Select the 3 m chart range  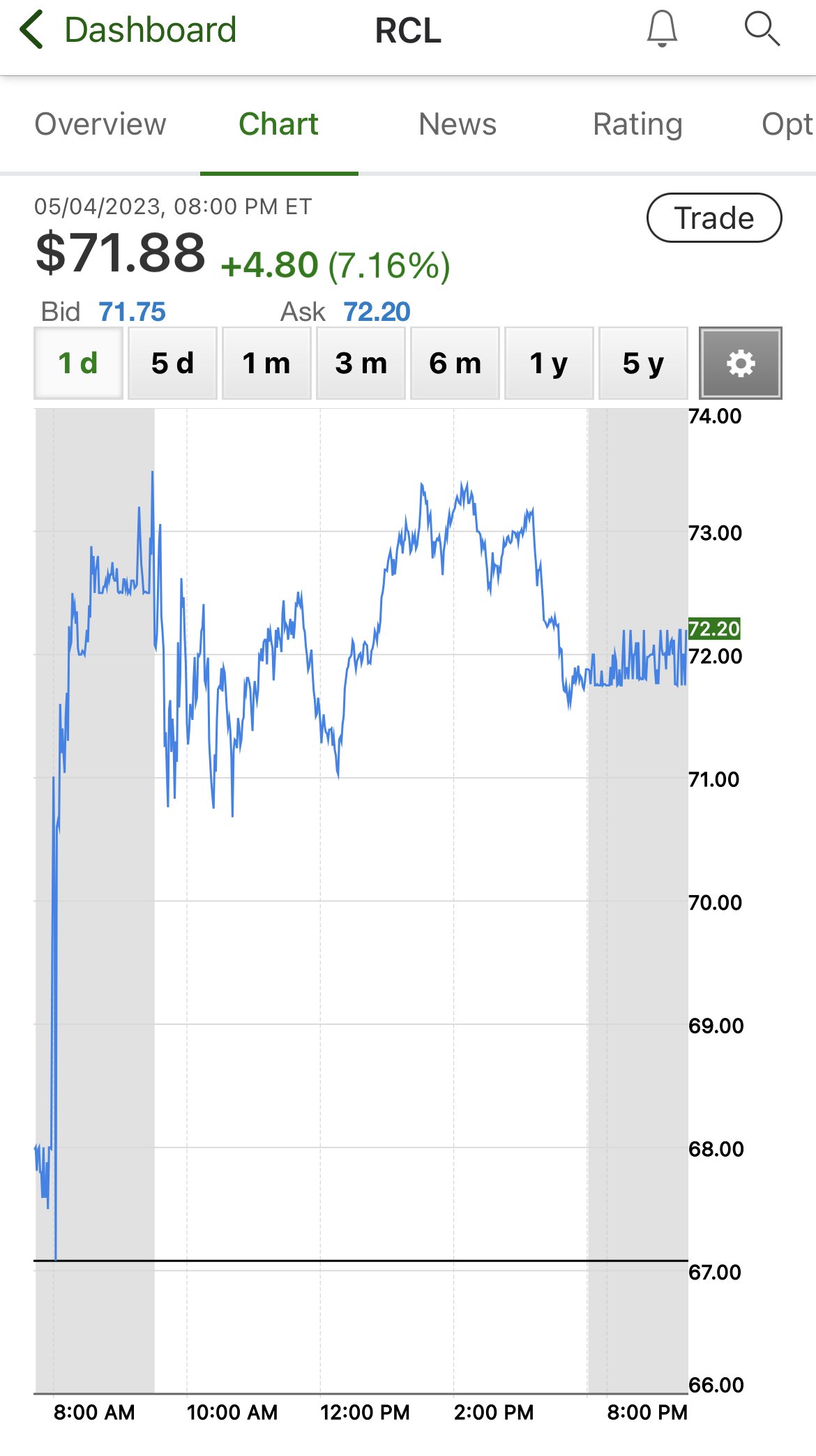(361, 363)
